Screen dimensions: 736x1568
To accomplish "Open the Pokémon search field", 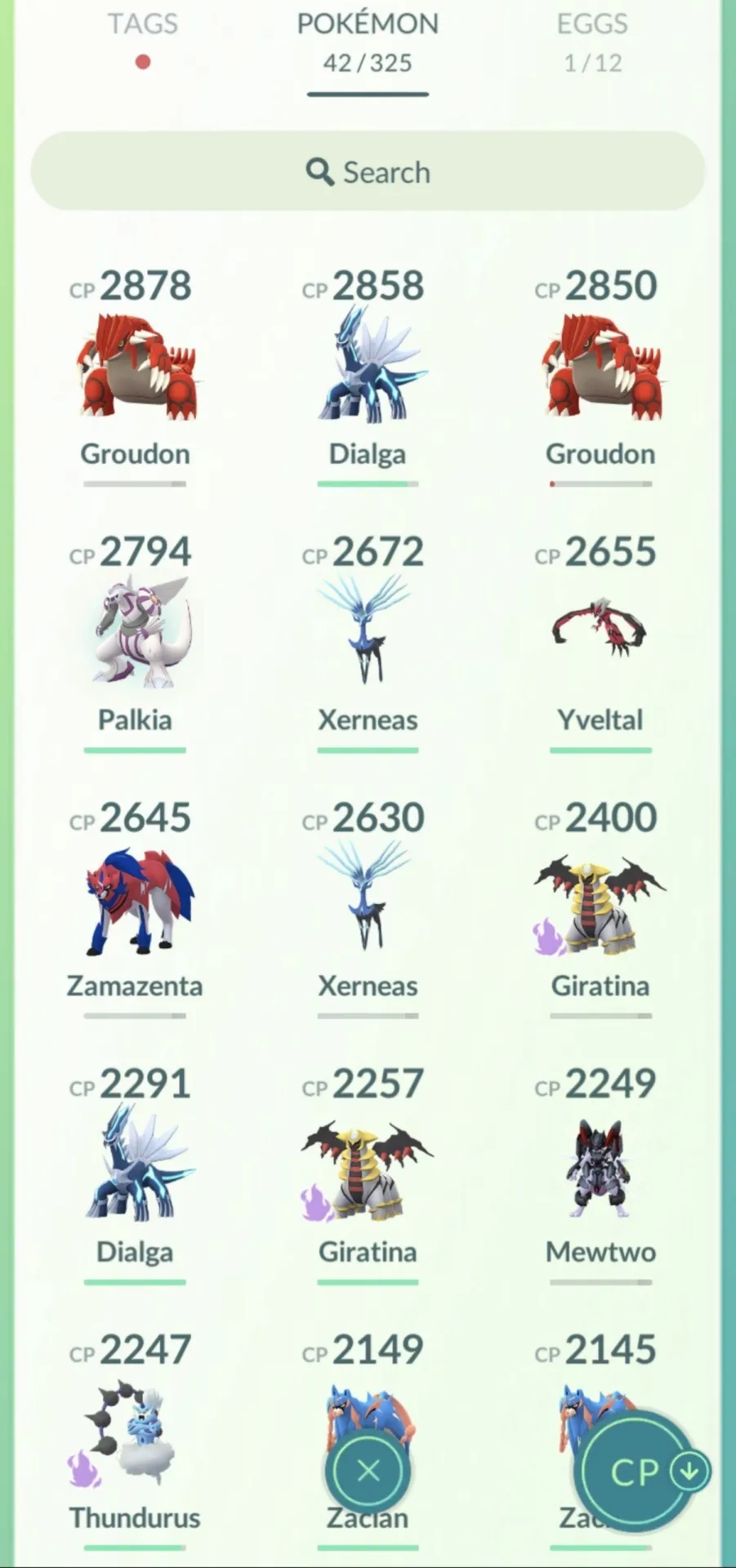I will coord(368,171).
